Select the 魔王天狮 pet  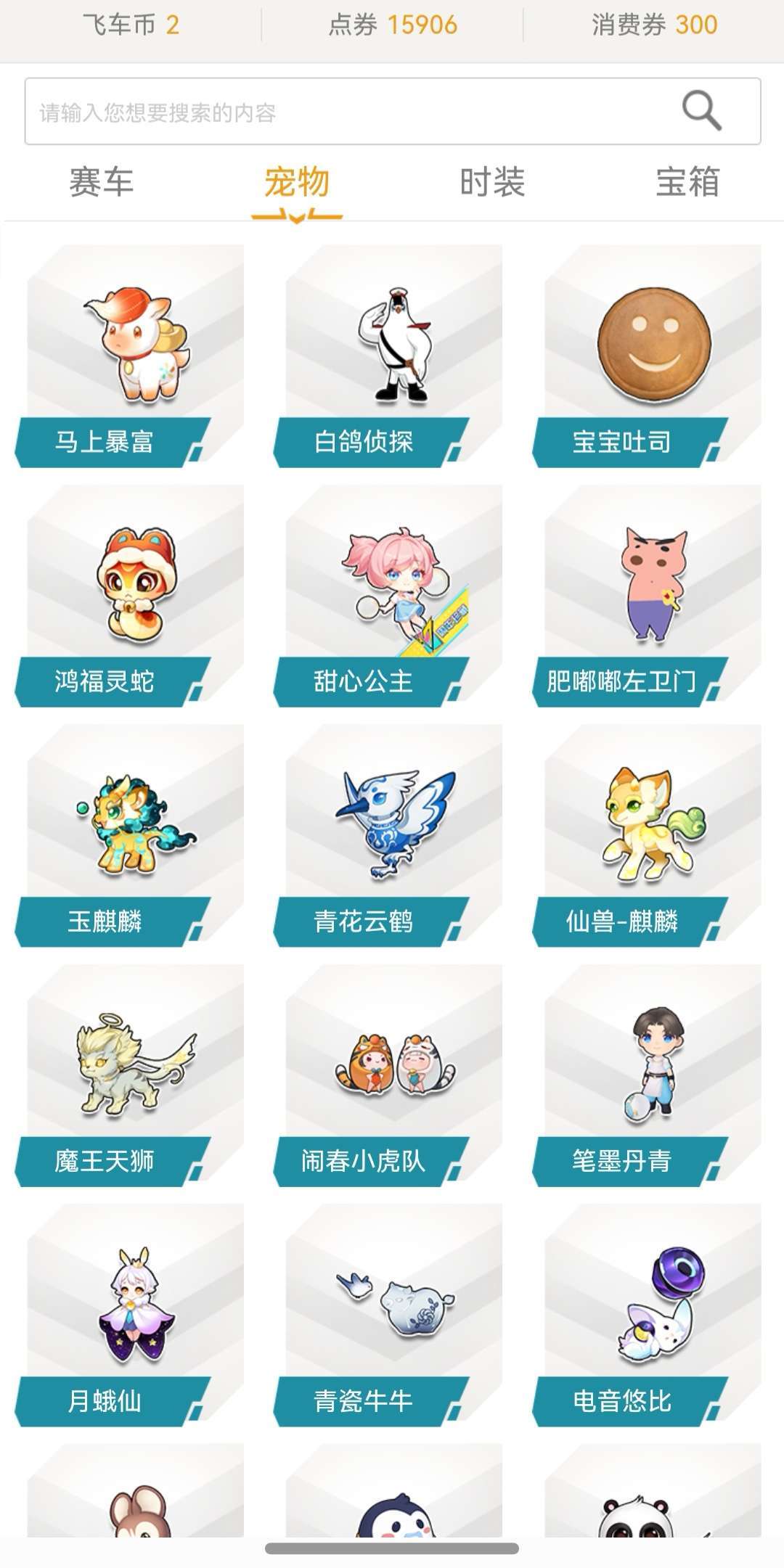129,1076
